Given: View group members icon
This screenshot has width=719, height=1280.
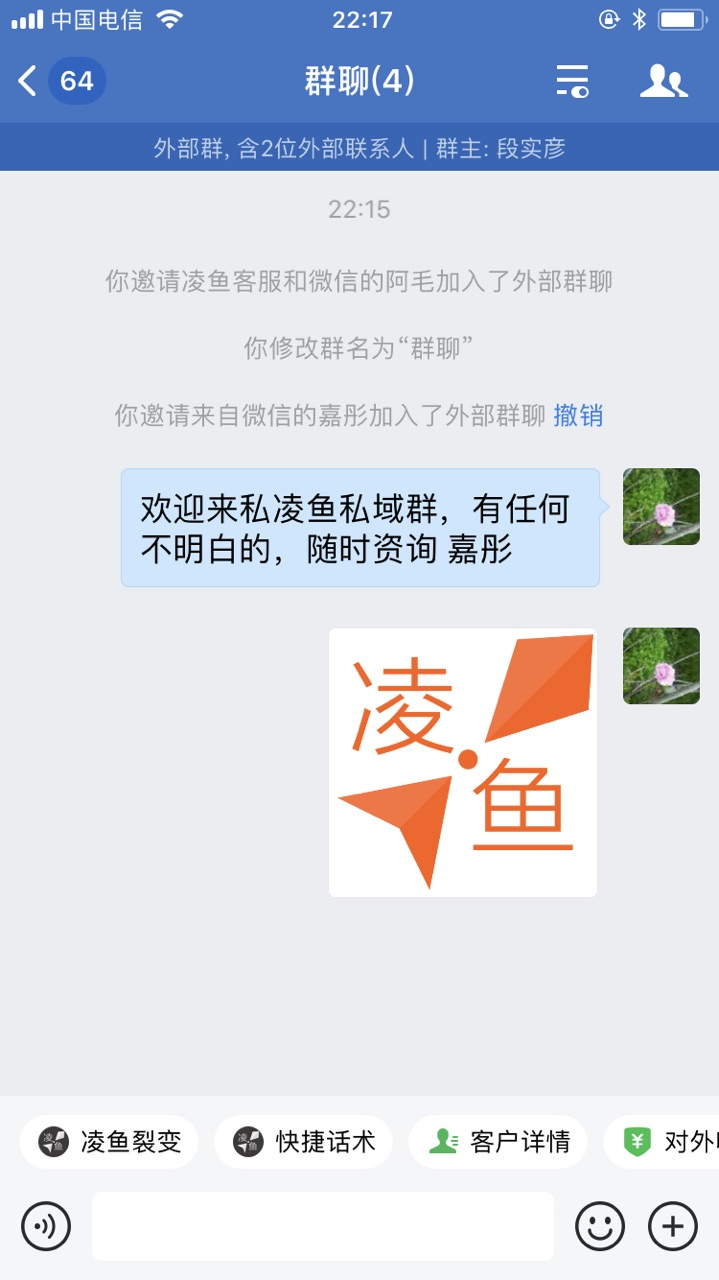Looking at the screenshot, I should pyautogui.click(x=663, y=81).
